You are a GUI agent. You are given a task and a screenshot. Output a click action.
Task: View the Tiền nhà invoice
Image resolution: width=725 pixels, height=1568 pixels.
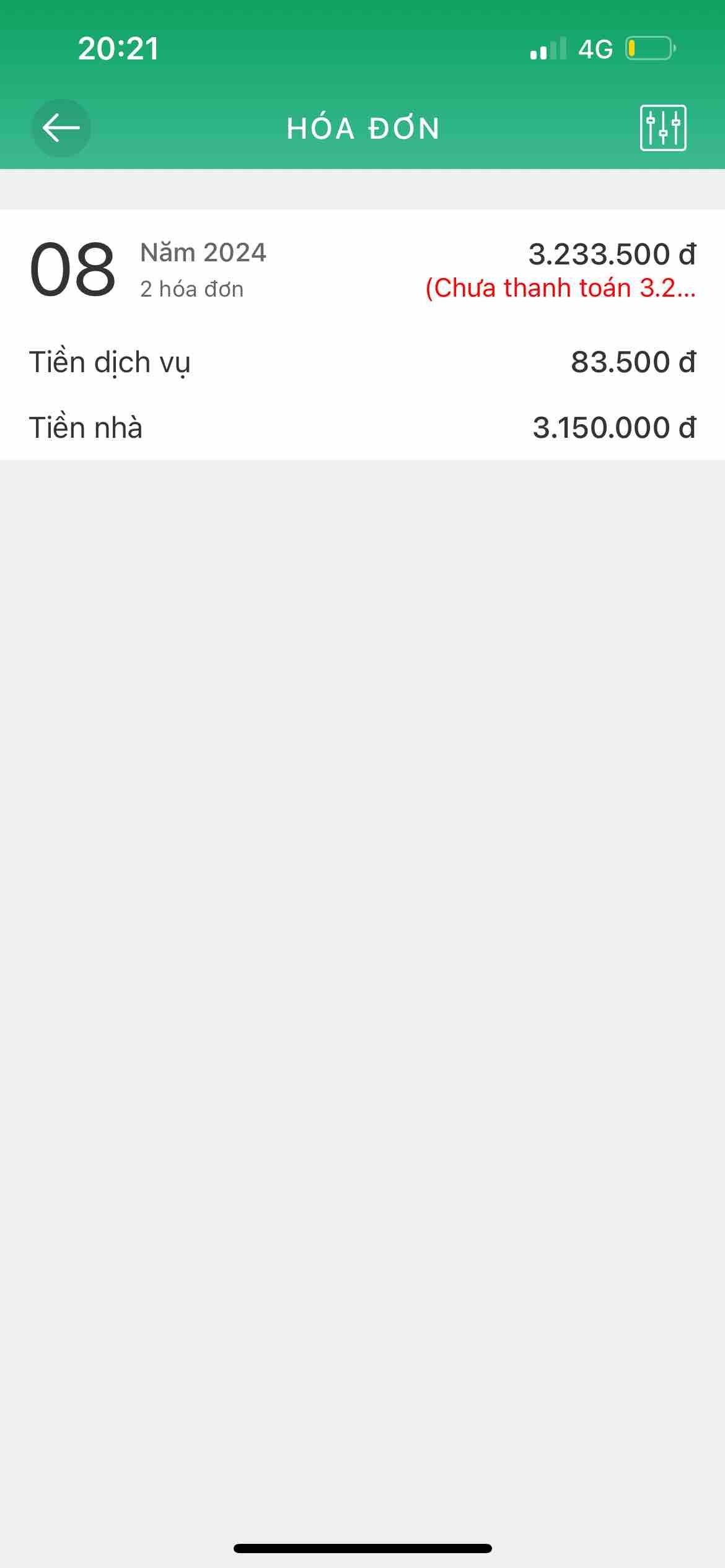[x=362, y=427]
